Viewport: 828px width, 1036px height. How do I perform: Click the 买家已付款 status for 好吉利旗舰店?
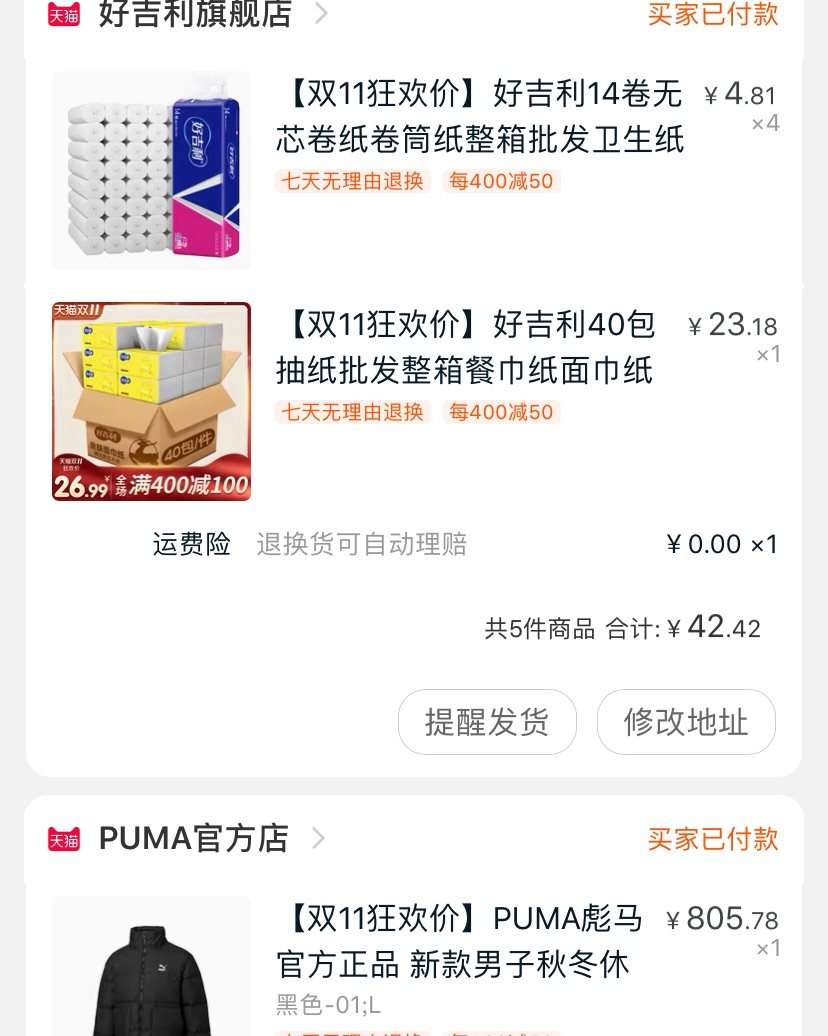click(x=713, y=14)
